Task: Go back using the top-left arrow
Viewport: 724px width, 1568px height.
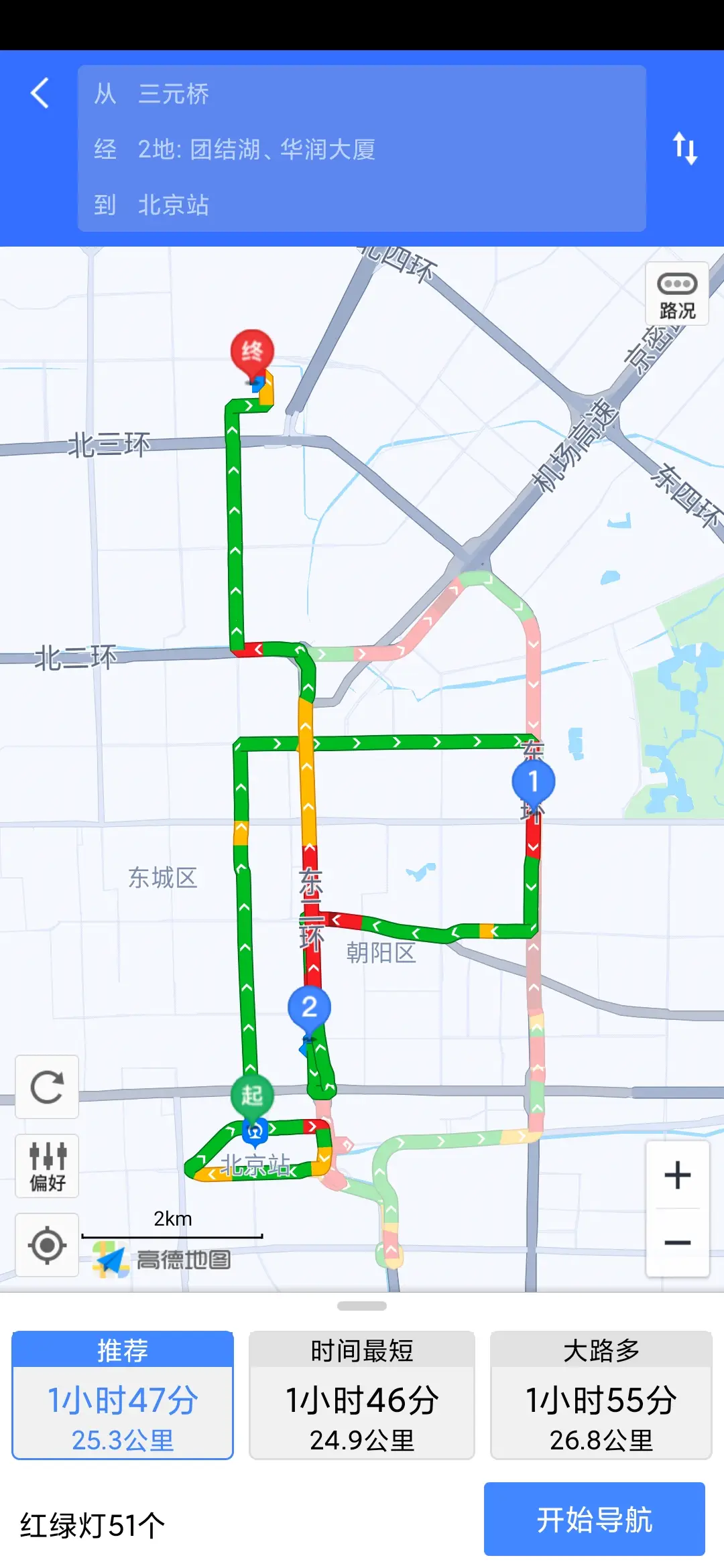Action: (x=40, y=93)
